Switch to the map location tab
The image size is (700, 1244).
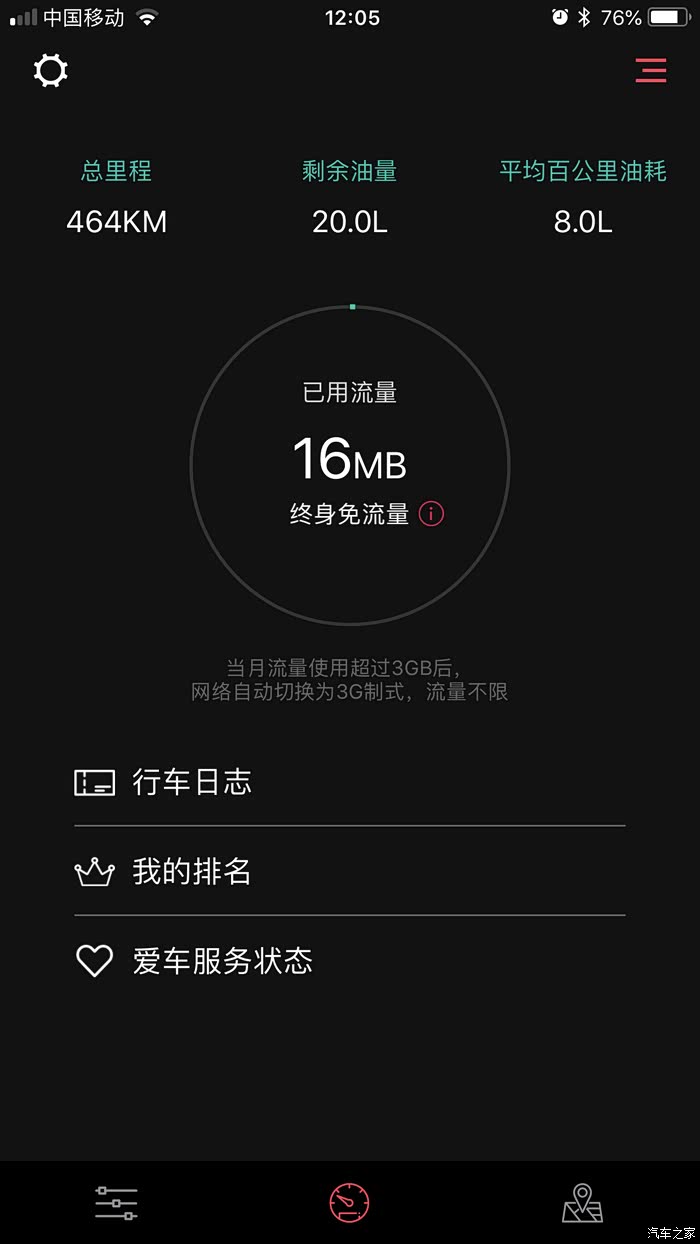click(583, 1203)
